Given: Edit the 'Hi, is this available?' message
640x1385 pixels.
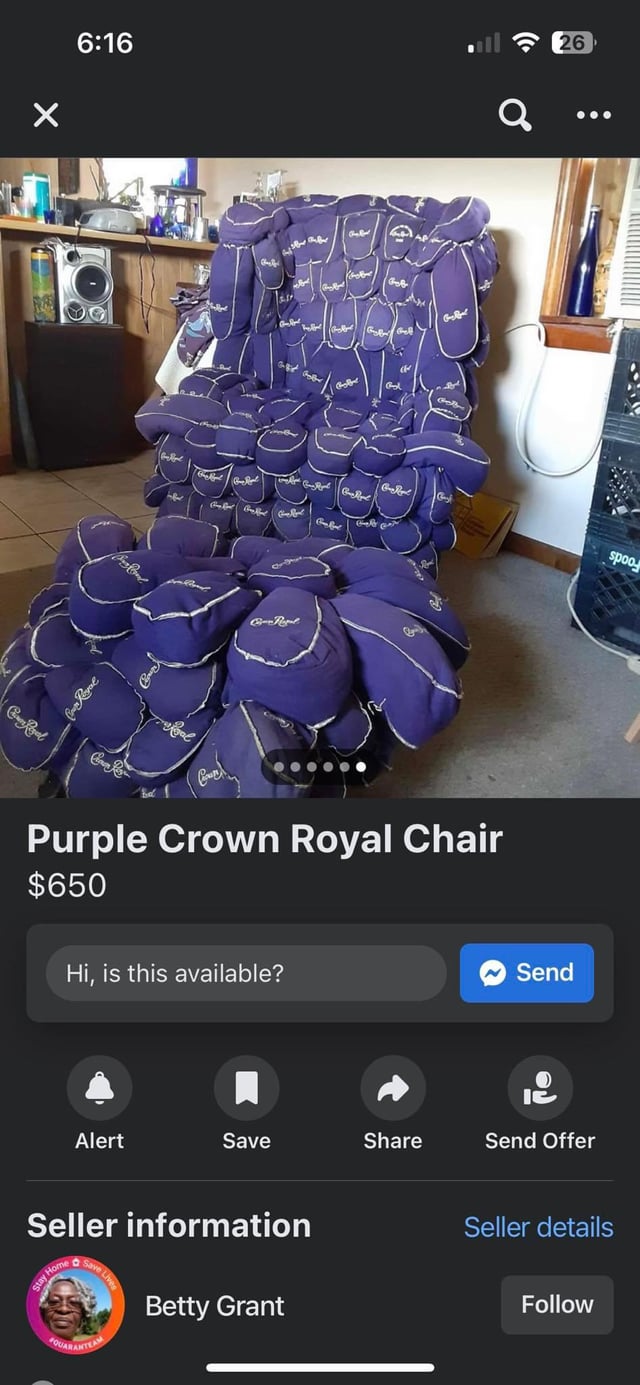Looking at the screenshot, I should point(246,973).
